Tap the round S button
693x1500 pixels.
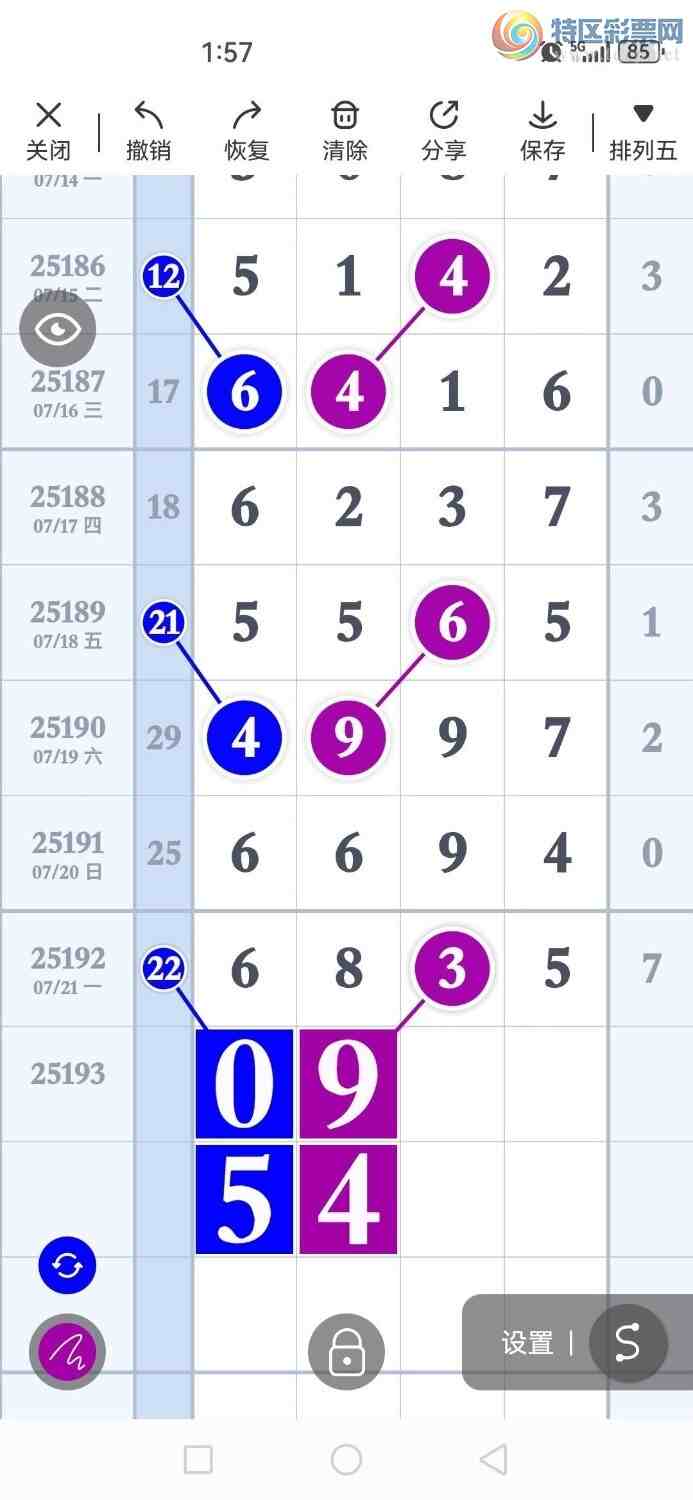pyautogui.click(x=628, y=1343)
